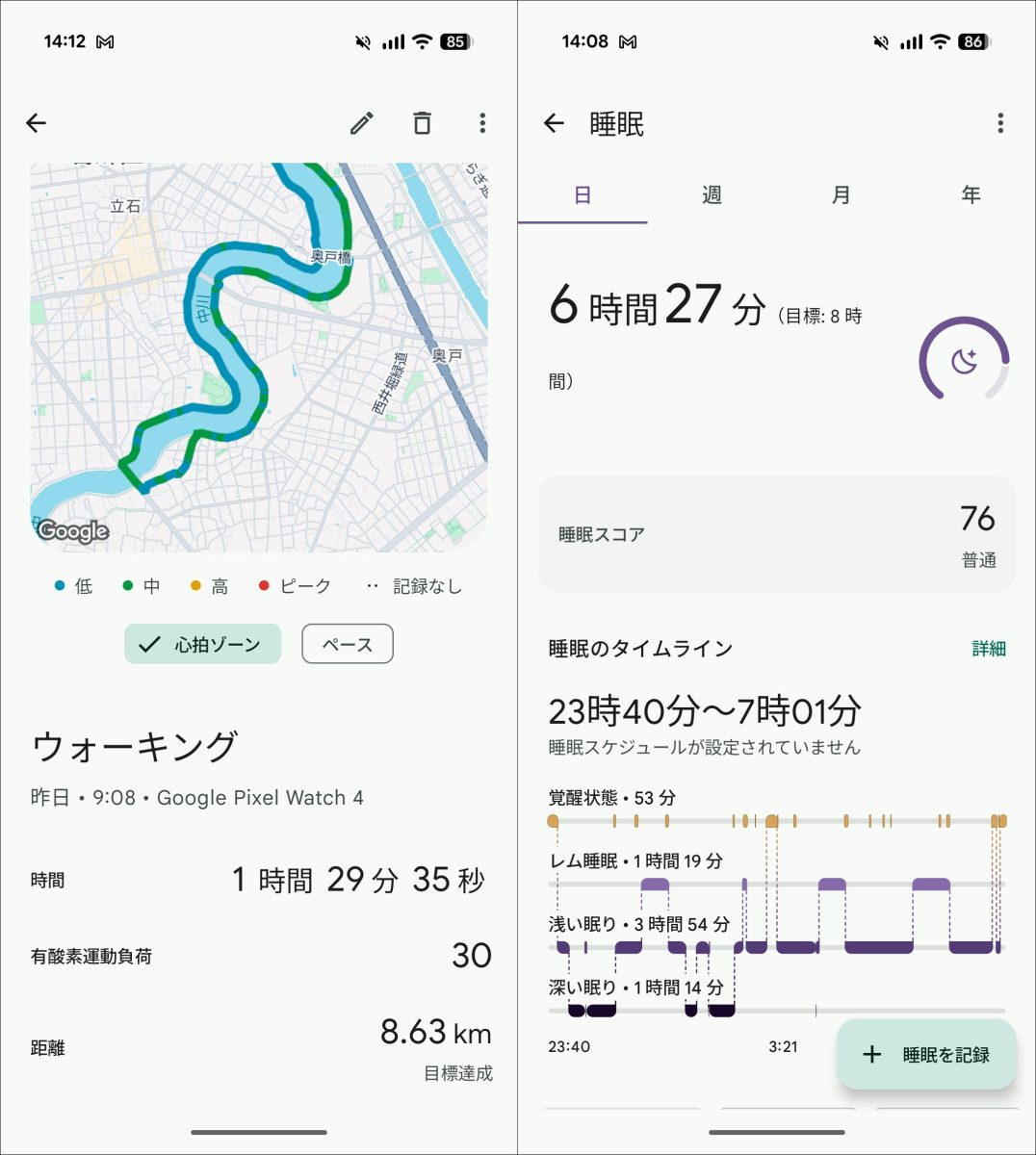This screenshot has width=1036, height=1155.
Task: Tap the 睡眠を記録 button
Action: click(926, 1055)
